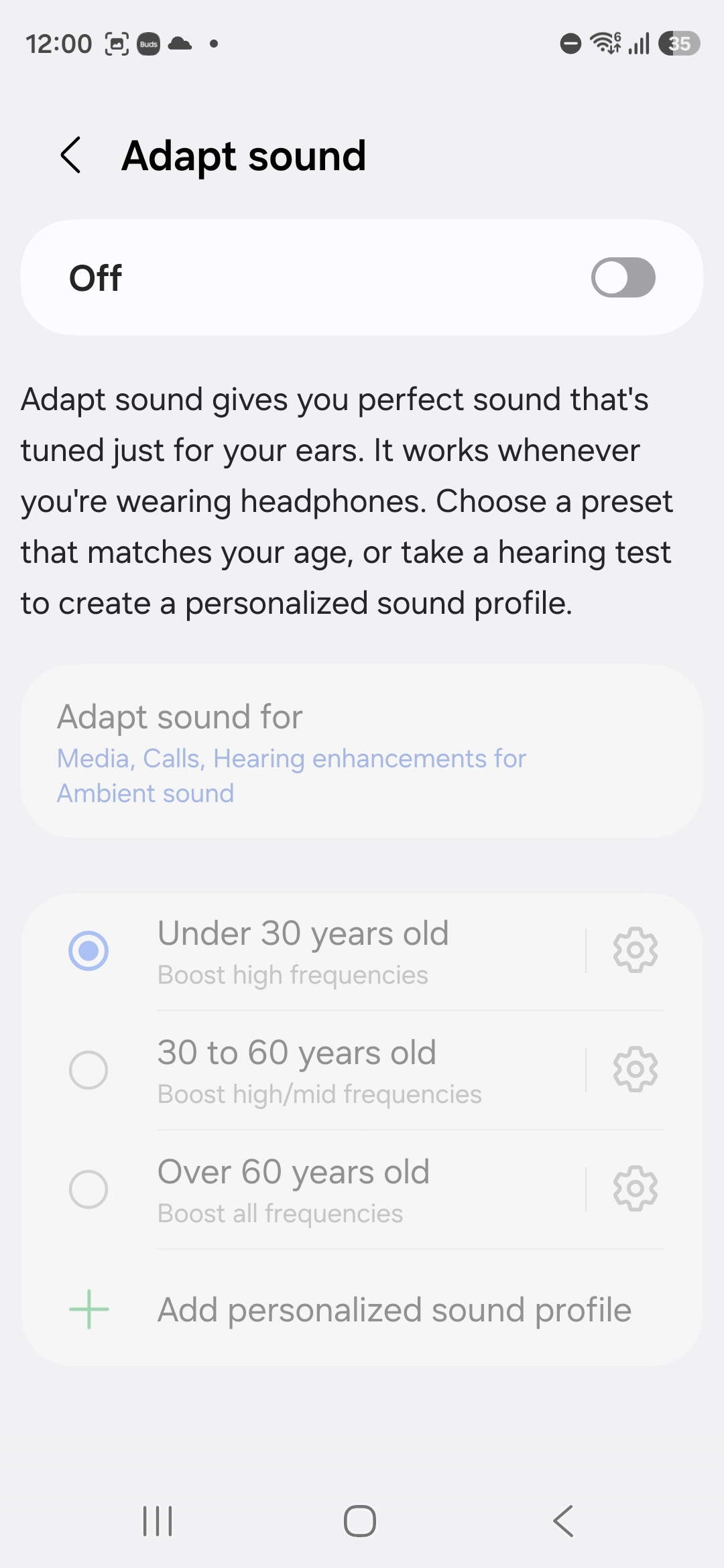724x1568 pixels.
Task: Open recent apps from navigation bar
Action: pos(158,1520)
